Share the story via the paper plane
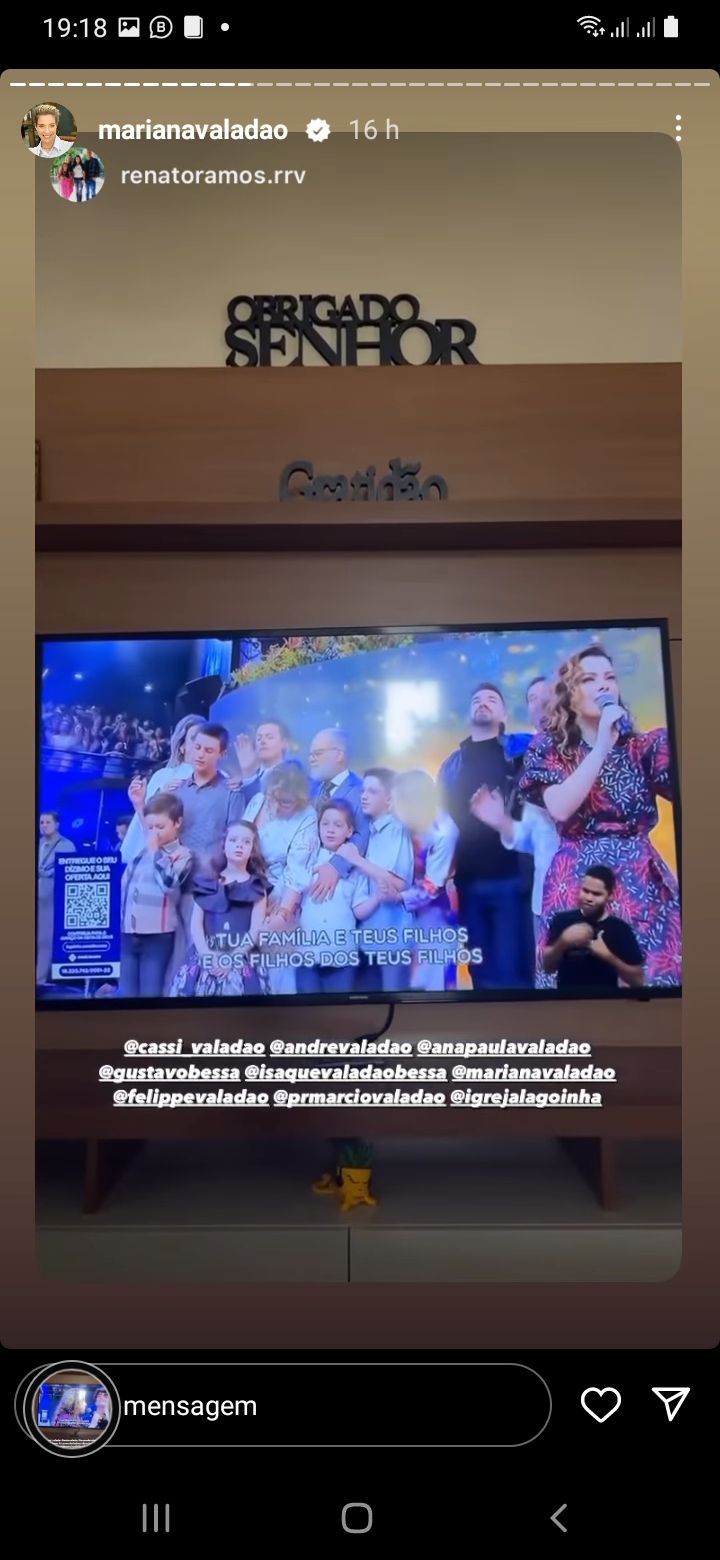 pyautogui.click(x=670, y=1404)
